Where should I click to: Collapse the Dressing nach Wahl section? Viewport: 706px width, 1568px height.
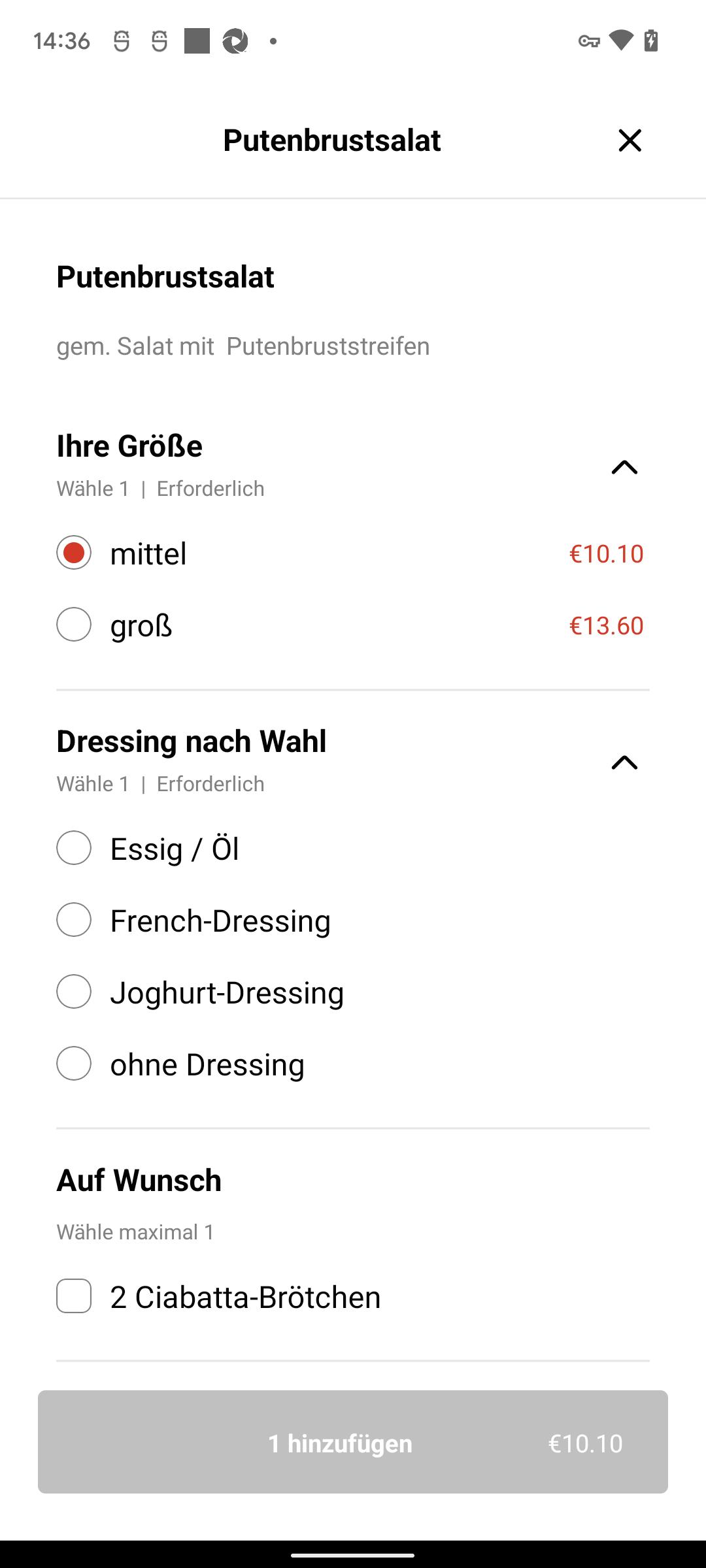click(x=624, y=762)
